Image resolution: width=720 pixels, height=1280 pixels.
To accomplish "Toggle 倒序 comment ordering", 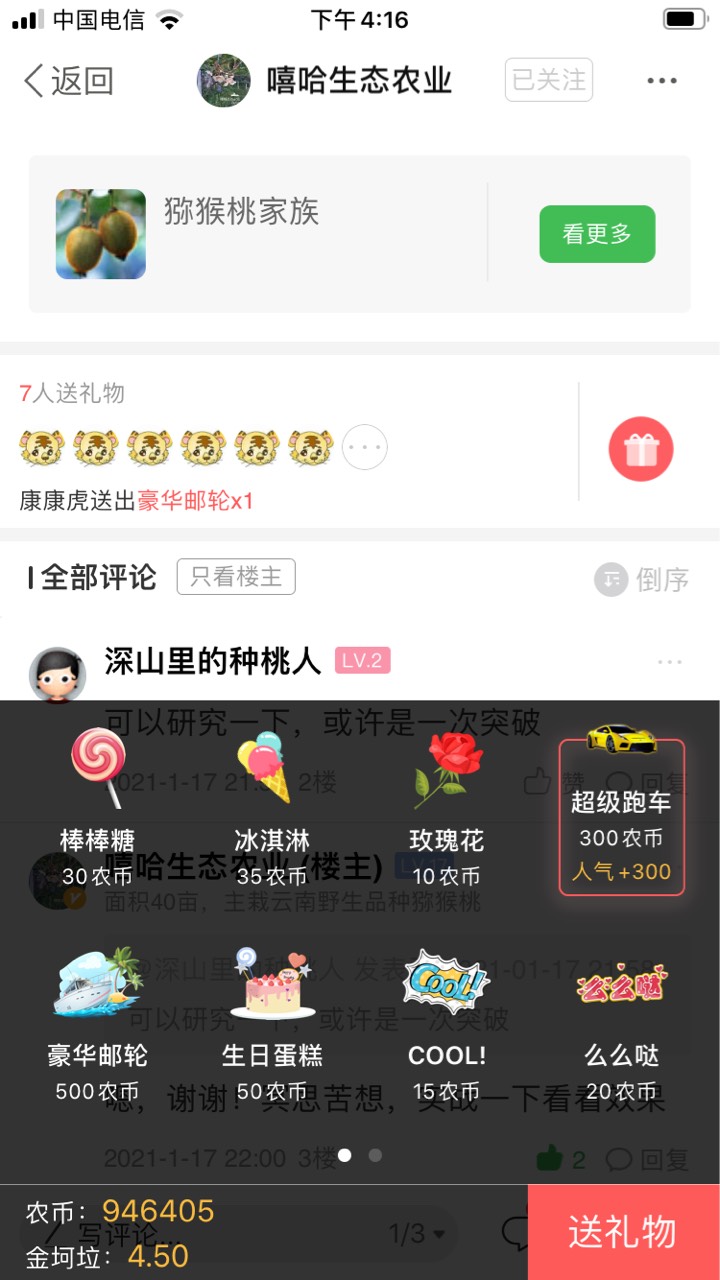I will [x=642, y=579].
